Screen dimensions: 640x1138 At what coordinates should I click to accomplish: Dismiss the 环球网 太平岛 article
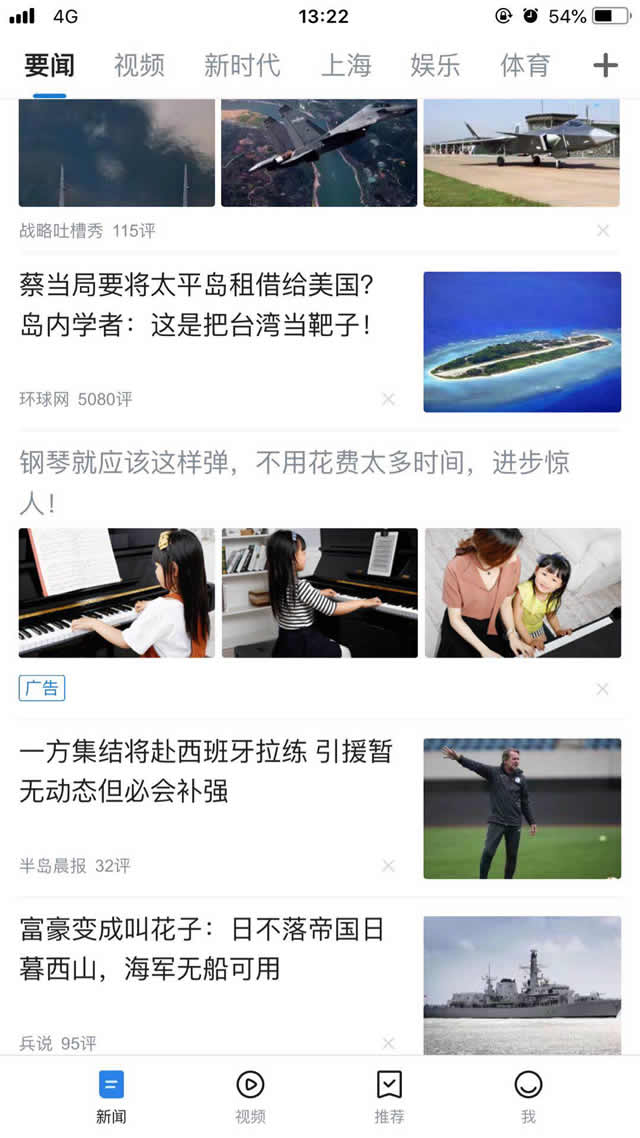(x=389, y=399)
